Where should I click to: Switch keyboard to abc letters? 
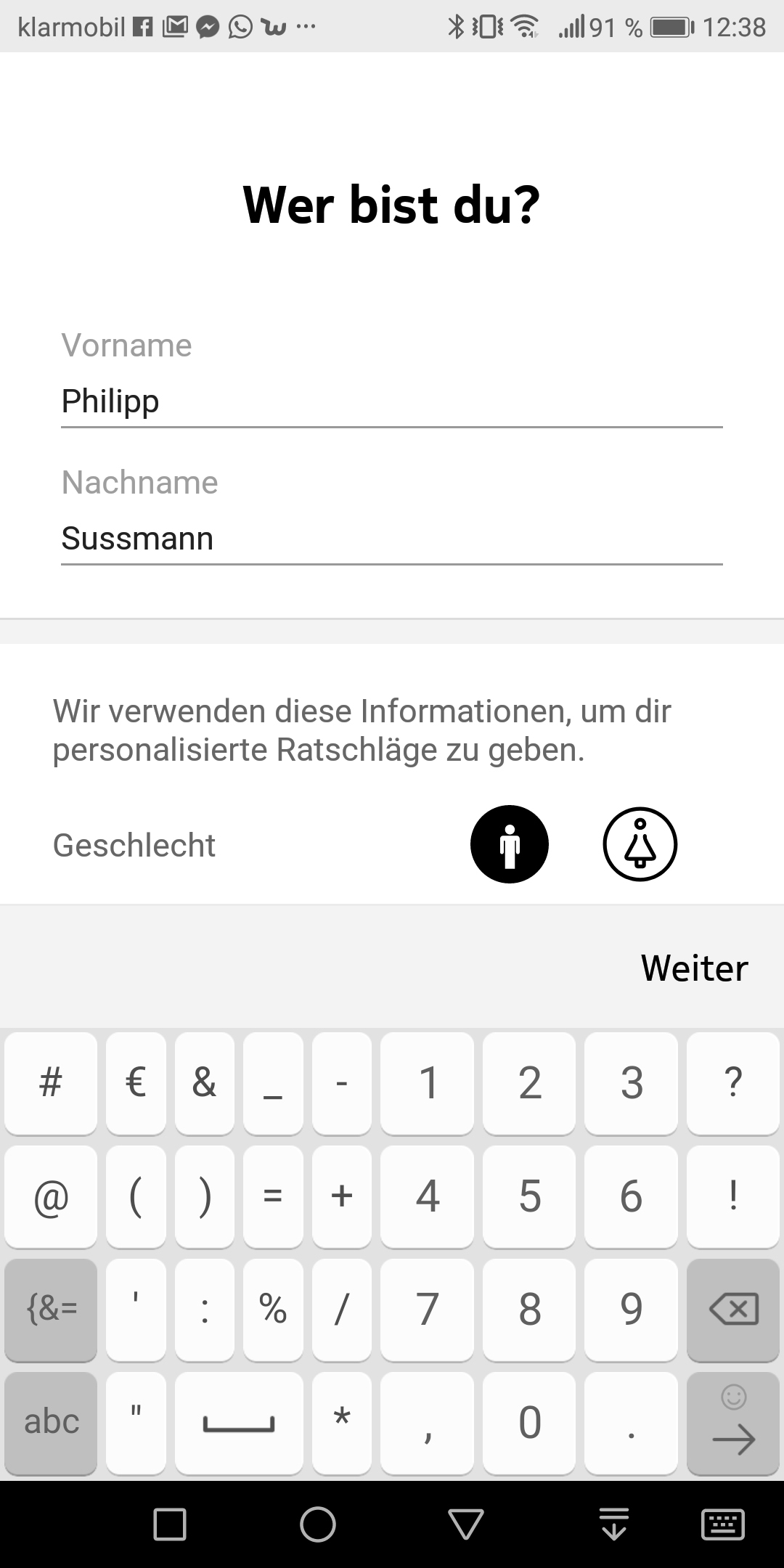click(x=51, y=1422)
